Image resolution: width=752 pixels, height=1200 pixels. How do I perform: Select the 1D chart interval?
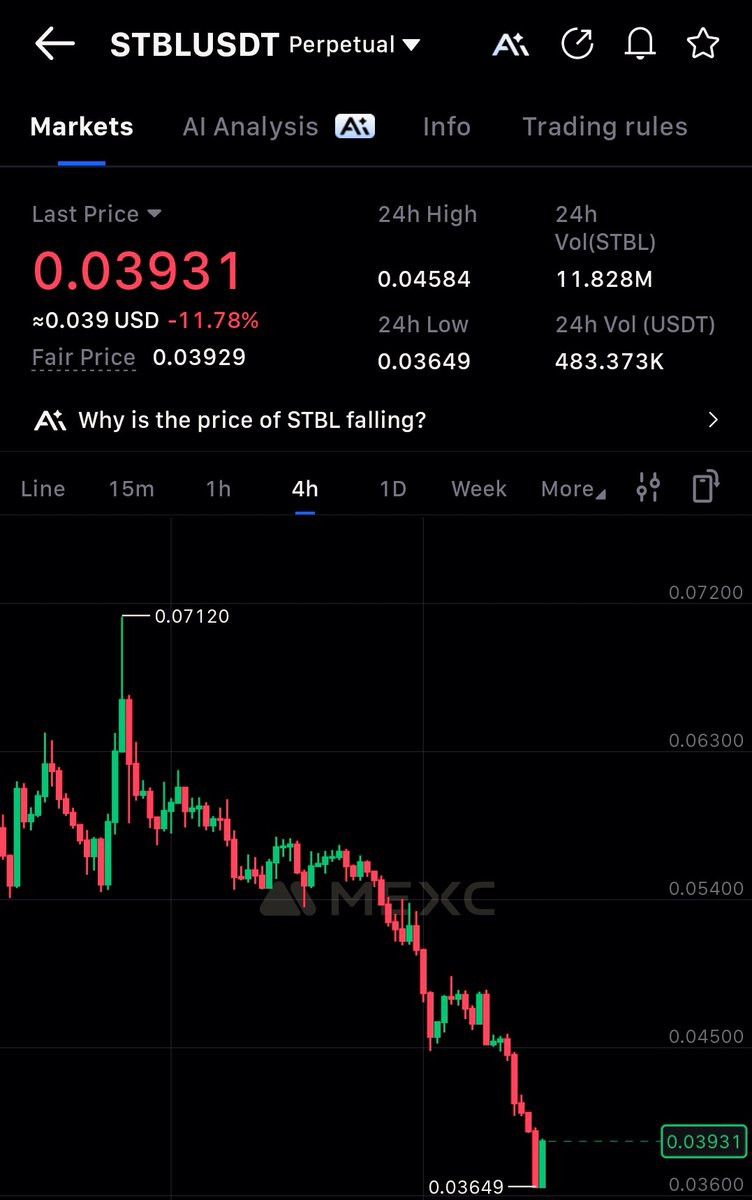pyautogui.click(x=393, y=489)
